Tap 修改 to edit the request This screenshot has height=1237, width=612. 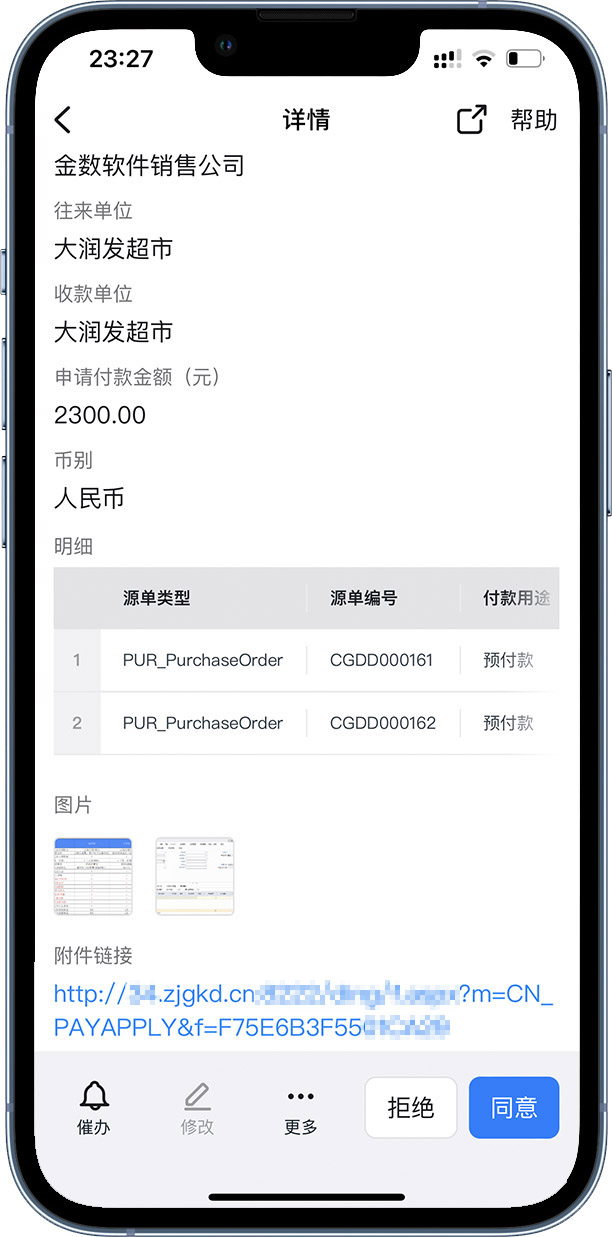point(197,1108)
